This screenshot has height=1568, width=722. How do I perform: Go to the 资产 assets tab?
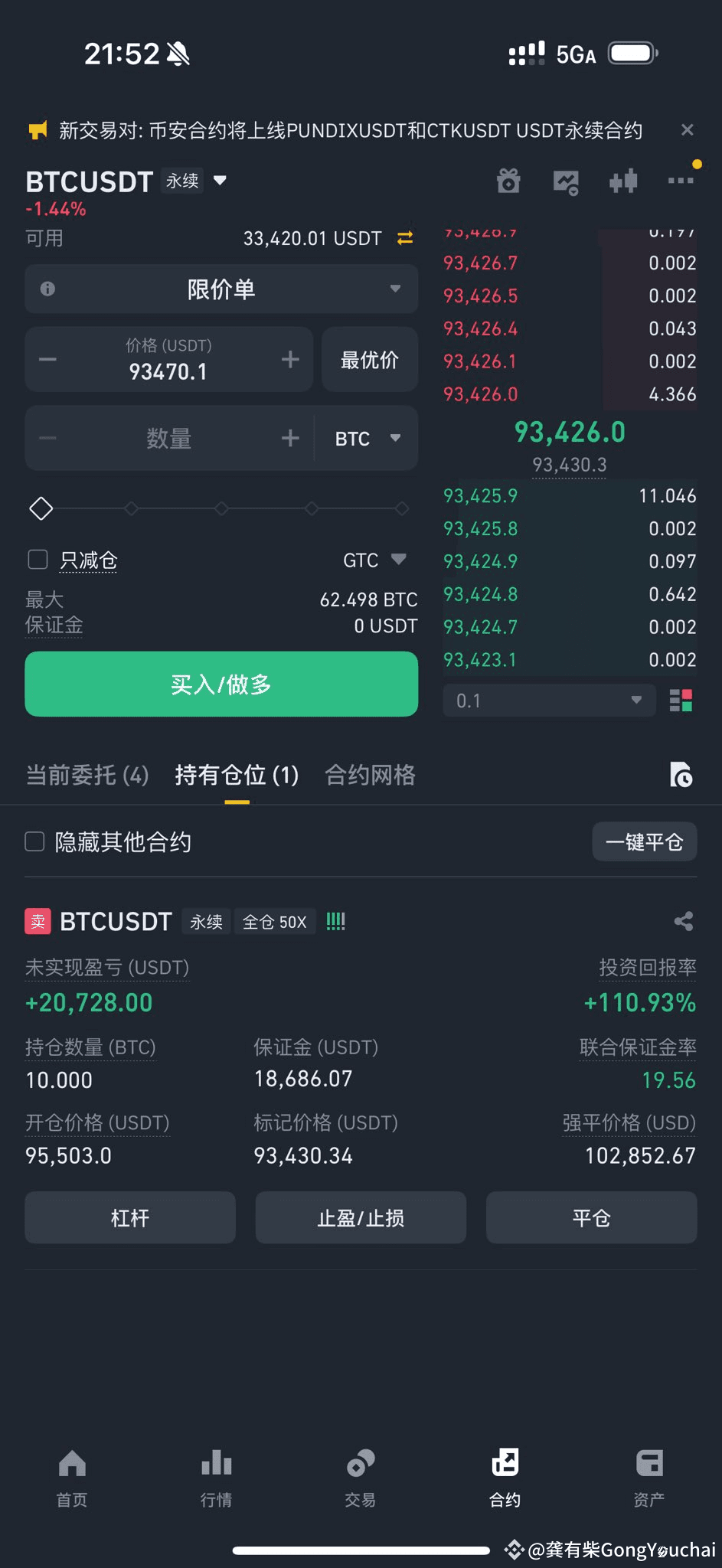pyautogui.click(x=649, y=1478)
